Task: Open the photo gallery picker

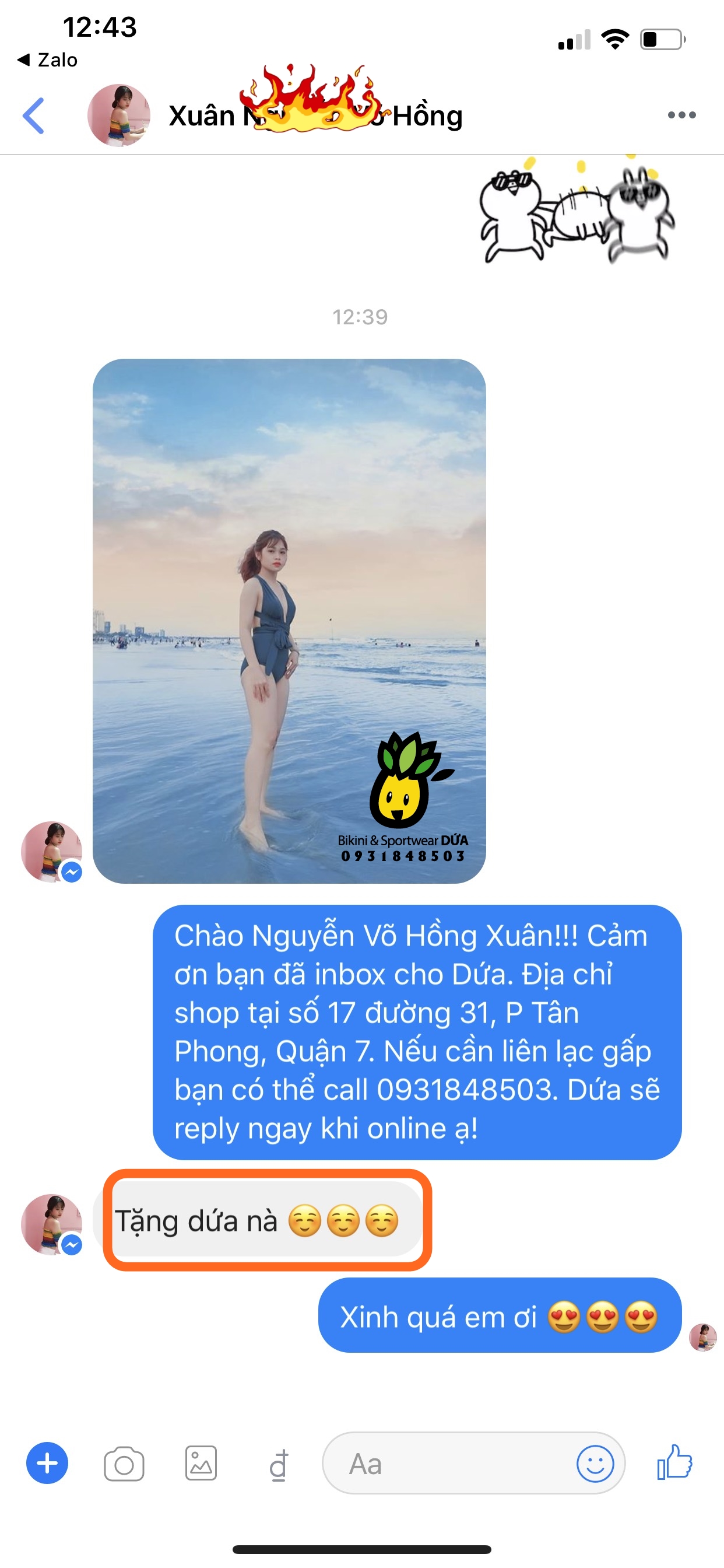Action: (x=201, y=1464)
